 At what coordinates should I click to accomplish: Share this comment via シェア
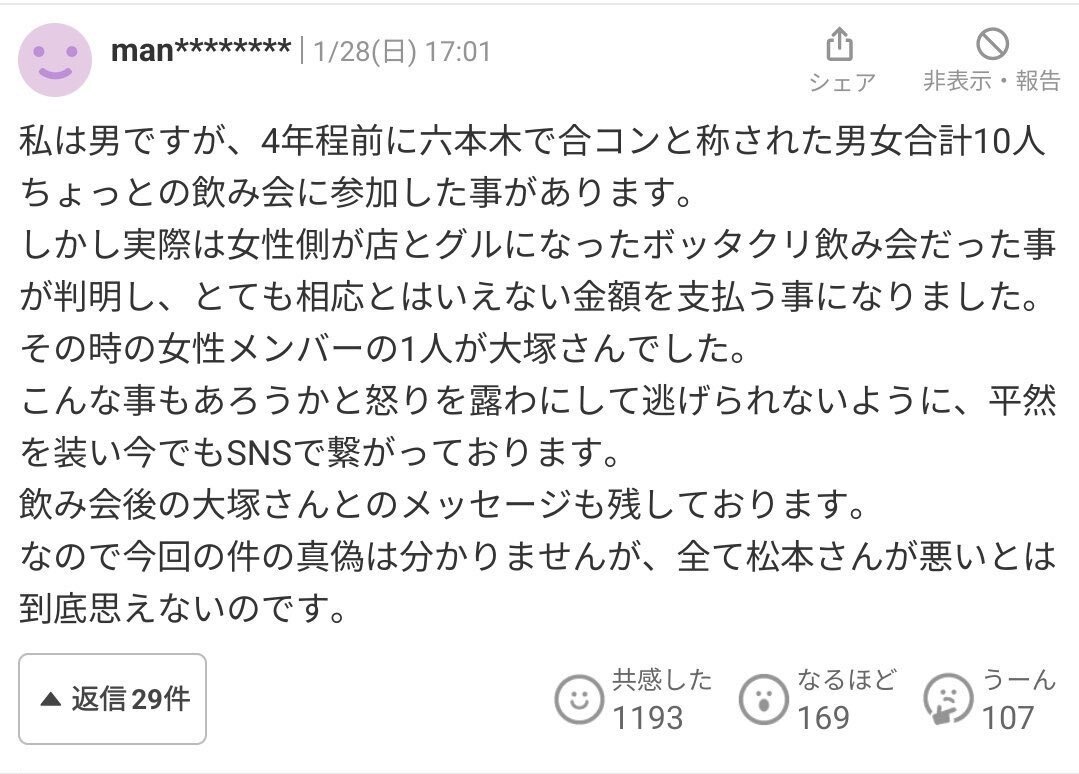tap(841, 61)
